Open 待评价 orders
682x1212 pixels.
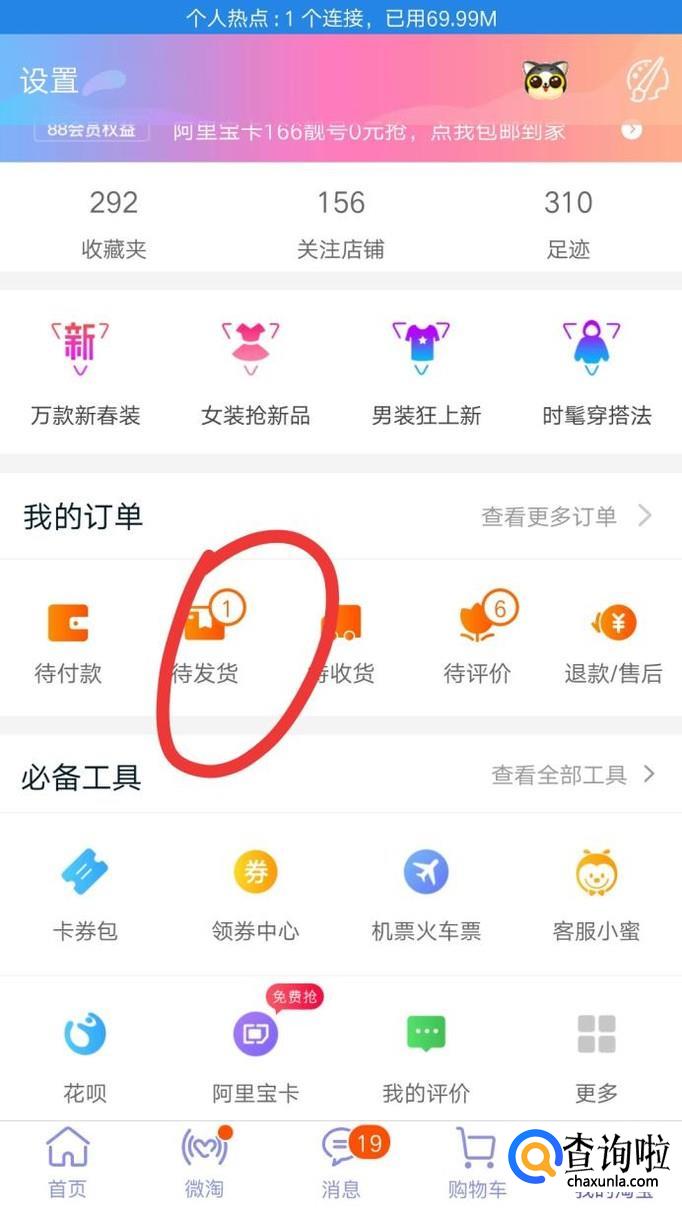(478, 643)
